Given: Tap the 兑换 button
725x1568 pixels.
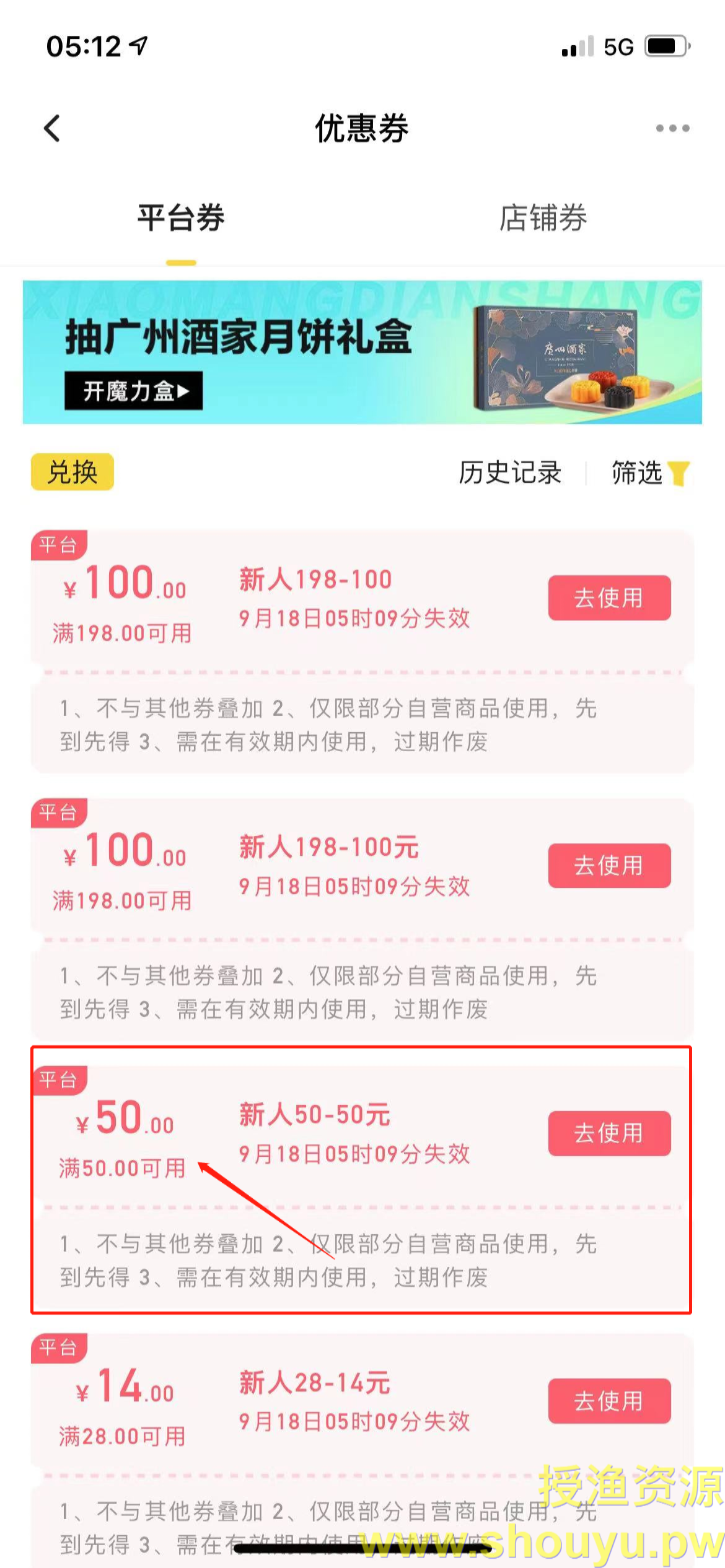Looking at the screenshot, I should 72,473.
